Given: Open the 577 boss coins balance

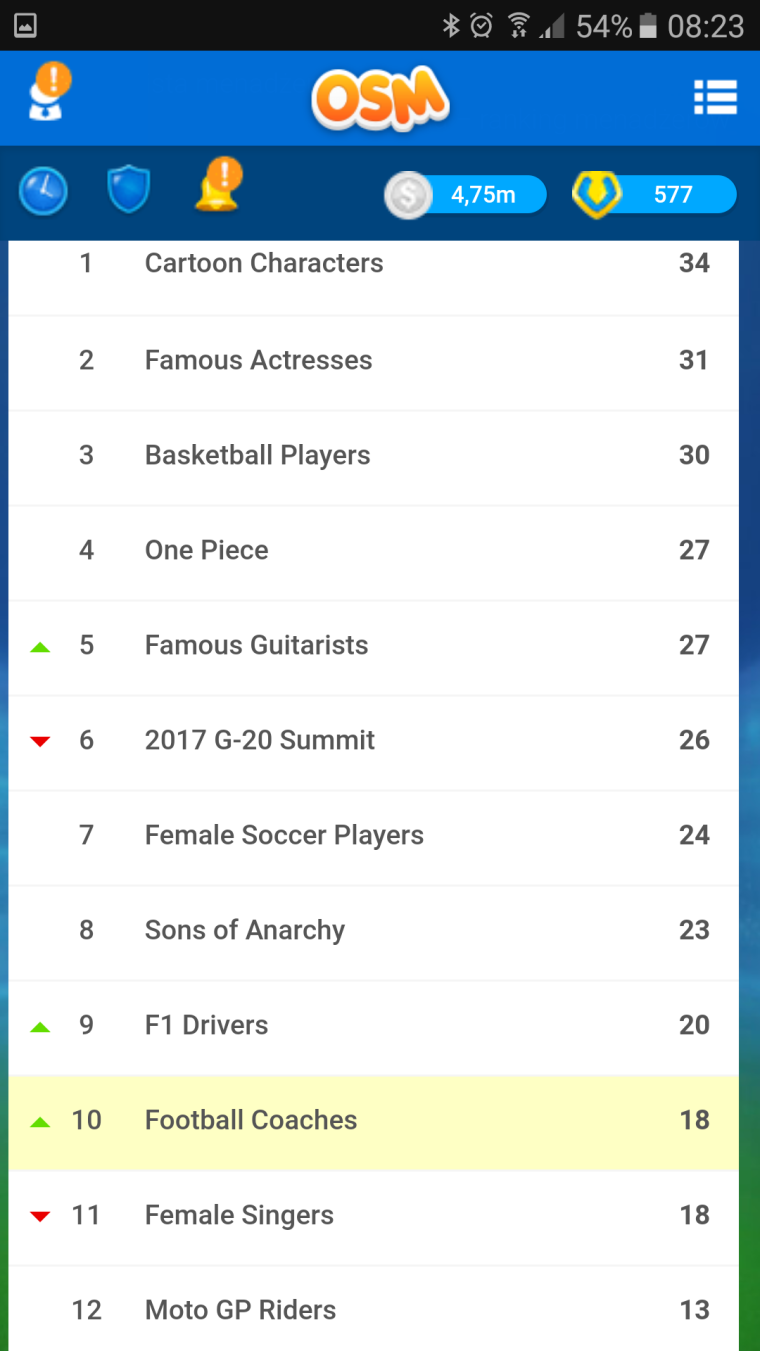Looking at the screenshot, I should [x=654, y=195].
